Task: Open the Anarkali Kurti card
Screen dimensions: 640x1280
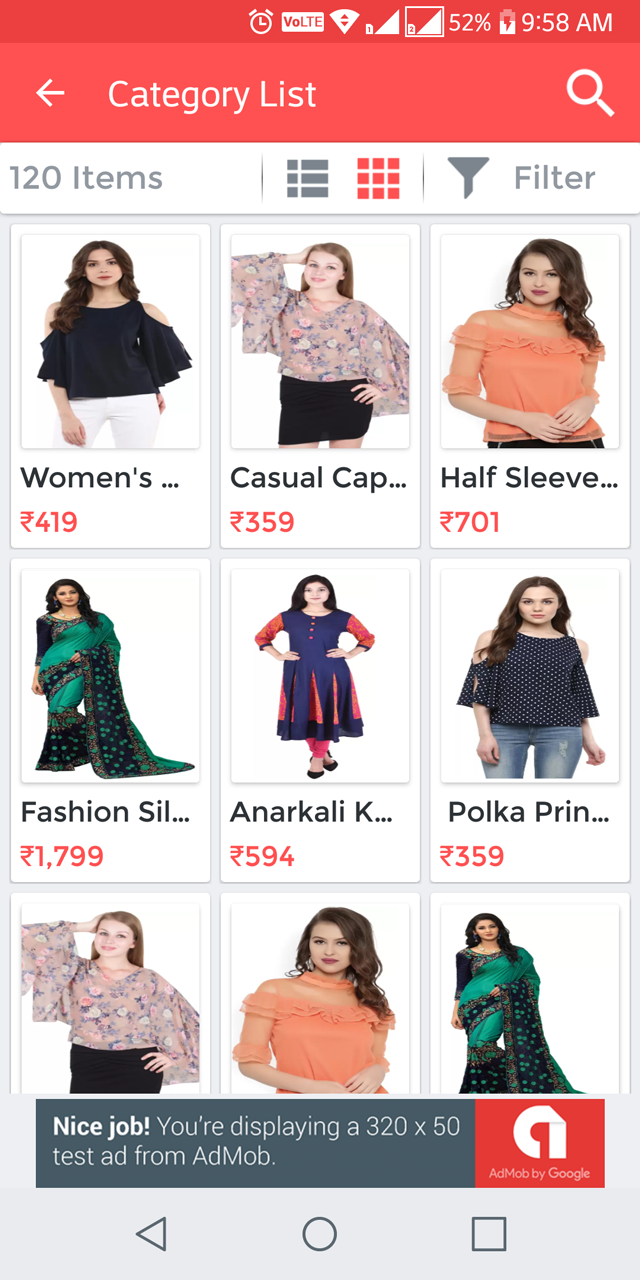Action: (320, 720)
